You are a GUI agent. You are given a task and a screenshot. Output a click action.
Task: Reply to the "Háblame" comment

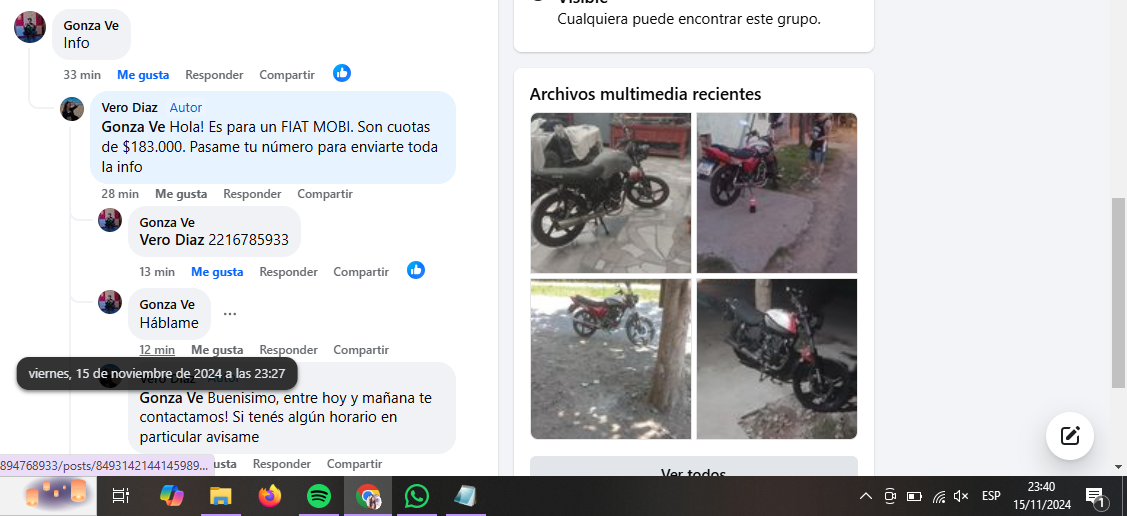[x=288, y=350]
